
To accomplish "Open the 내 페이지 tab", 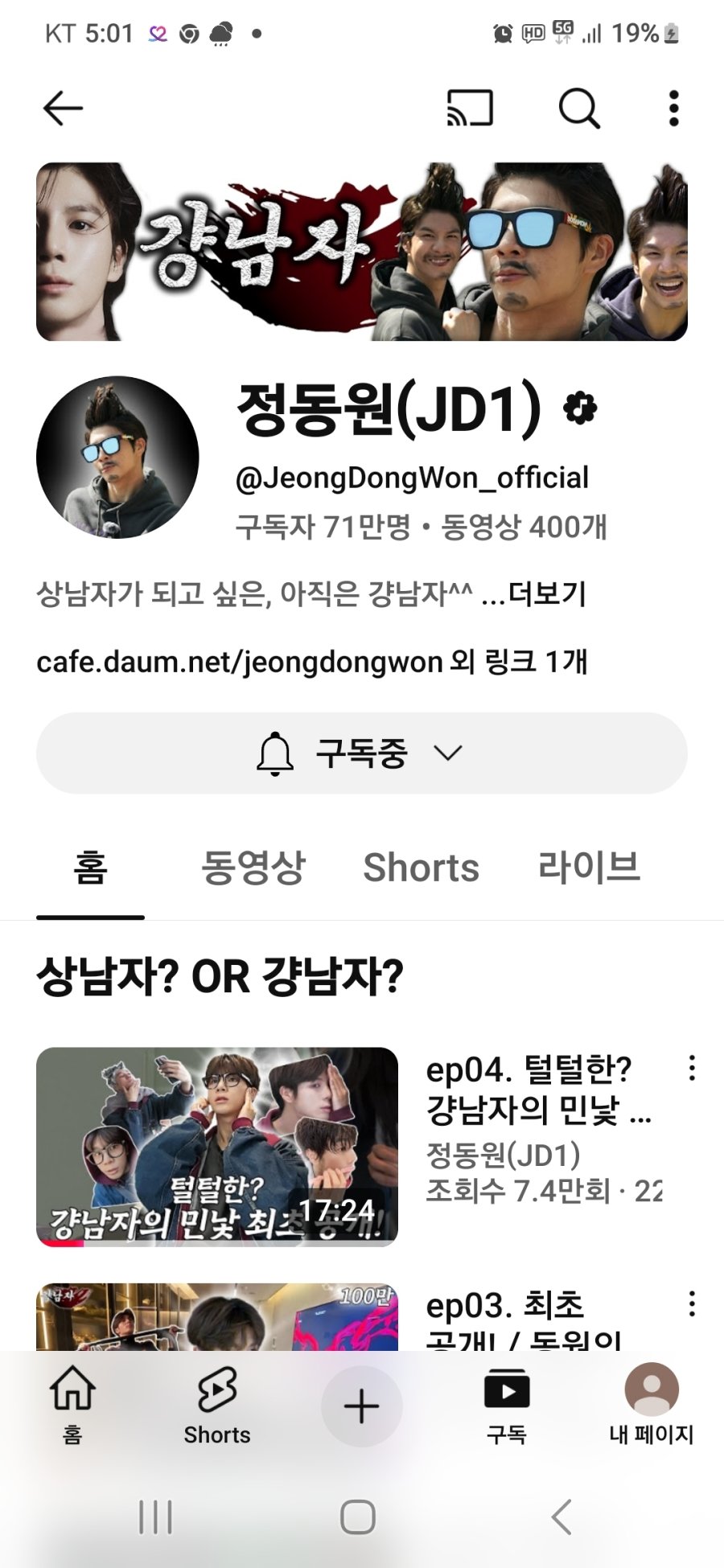I will (652, 1405).
